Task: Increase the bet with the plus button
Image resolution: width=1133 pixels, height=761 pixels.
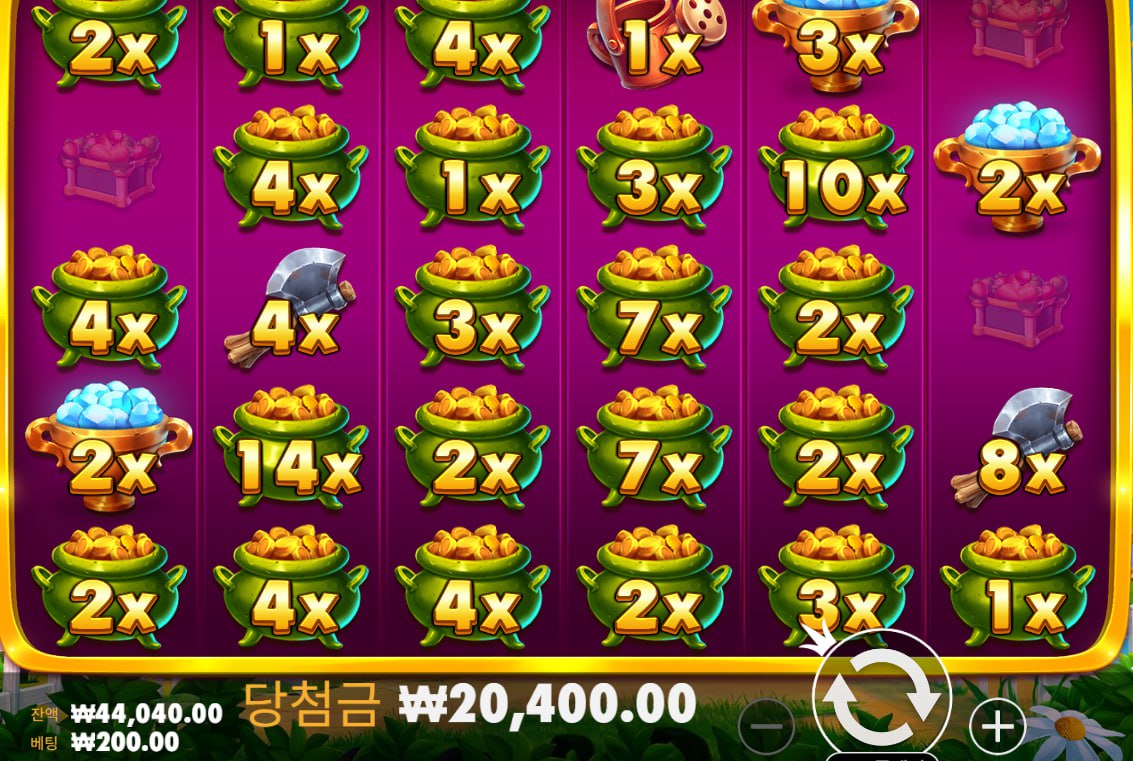Action: pos(997,723)
